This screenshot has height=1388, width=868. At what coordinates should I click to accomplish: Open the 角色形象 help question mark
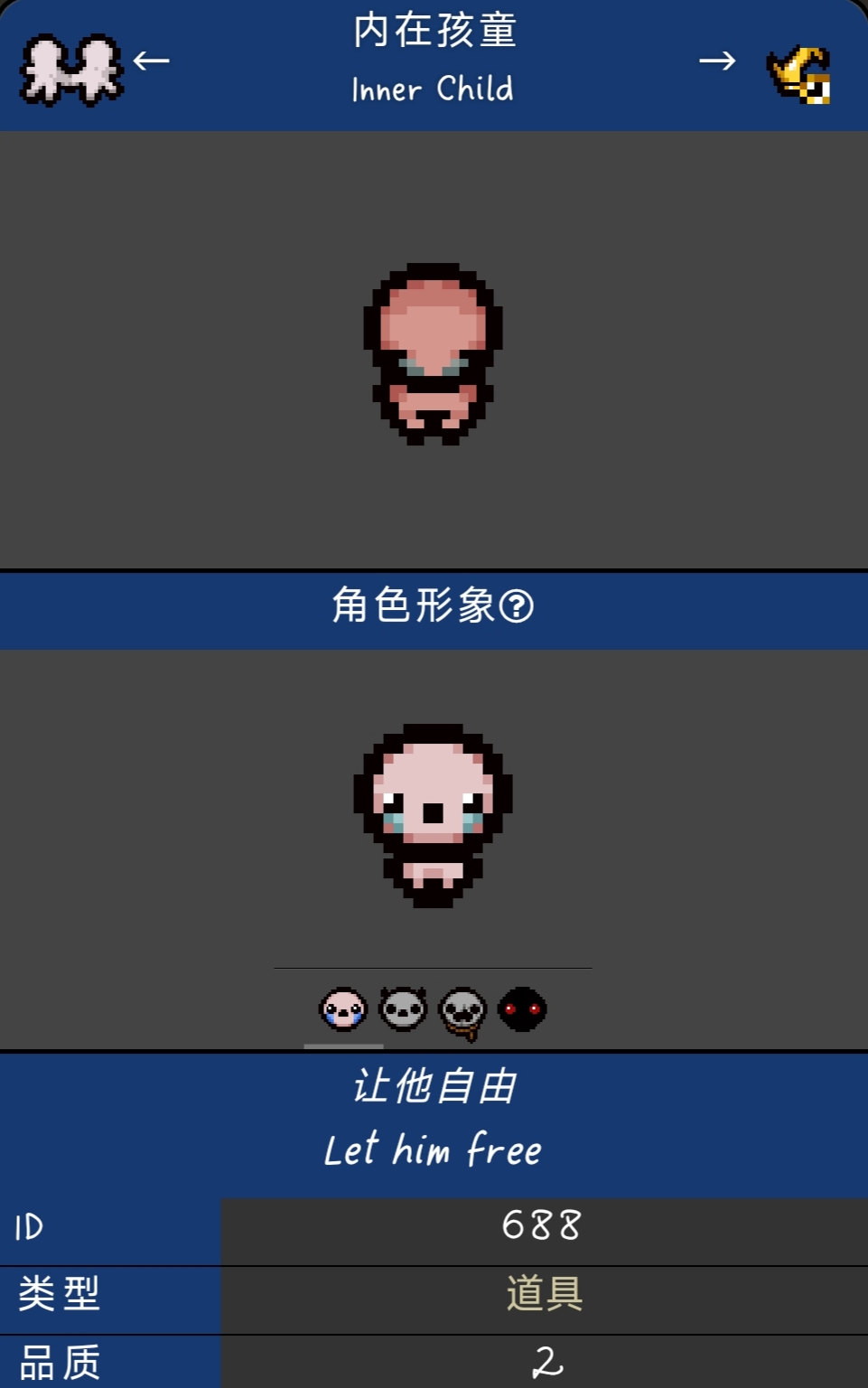517,606
